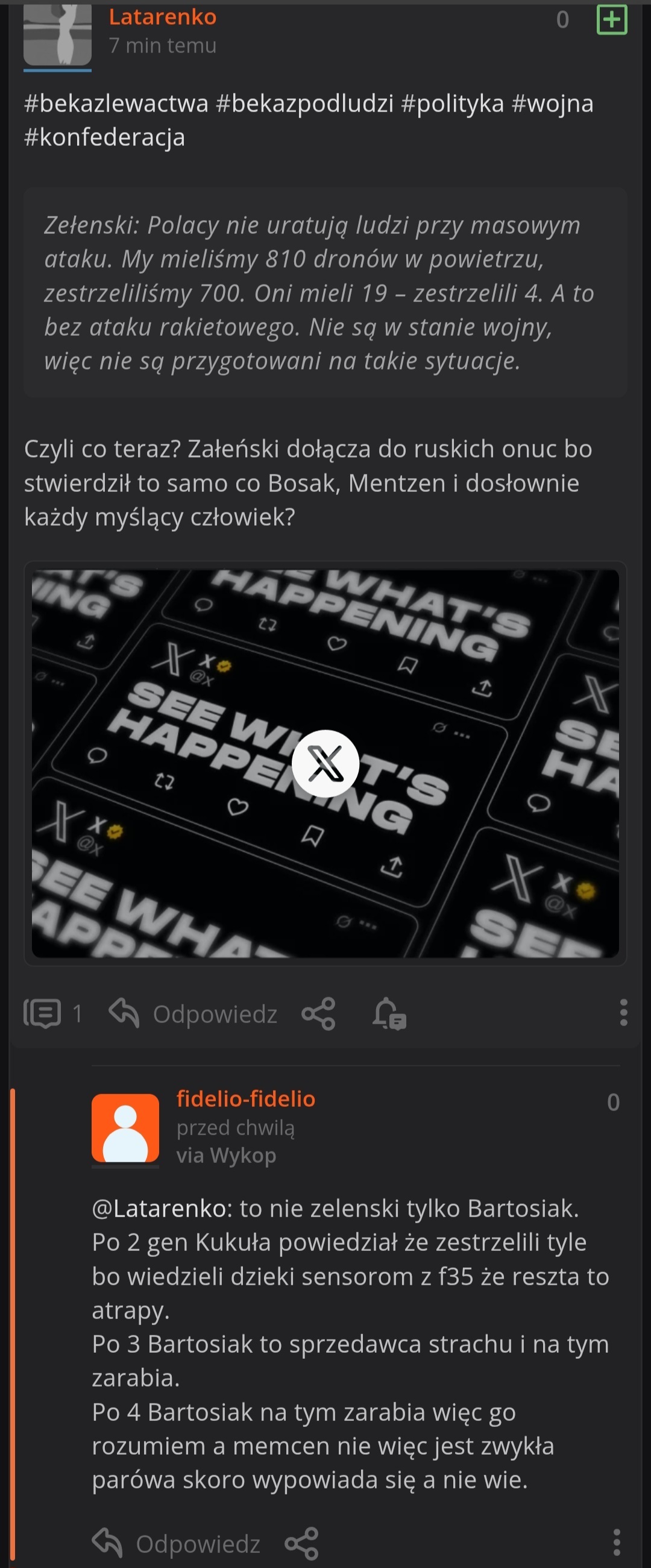Share fidelio-fidelio's comment
The height and width of the screenshot is (1568, 651).
(302, 1543)
